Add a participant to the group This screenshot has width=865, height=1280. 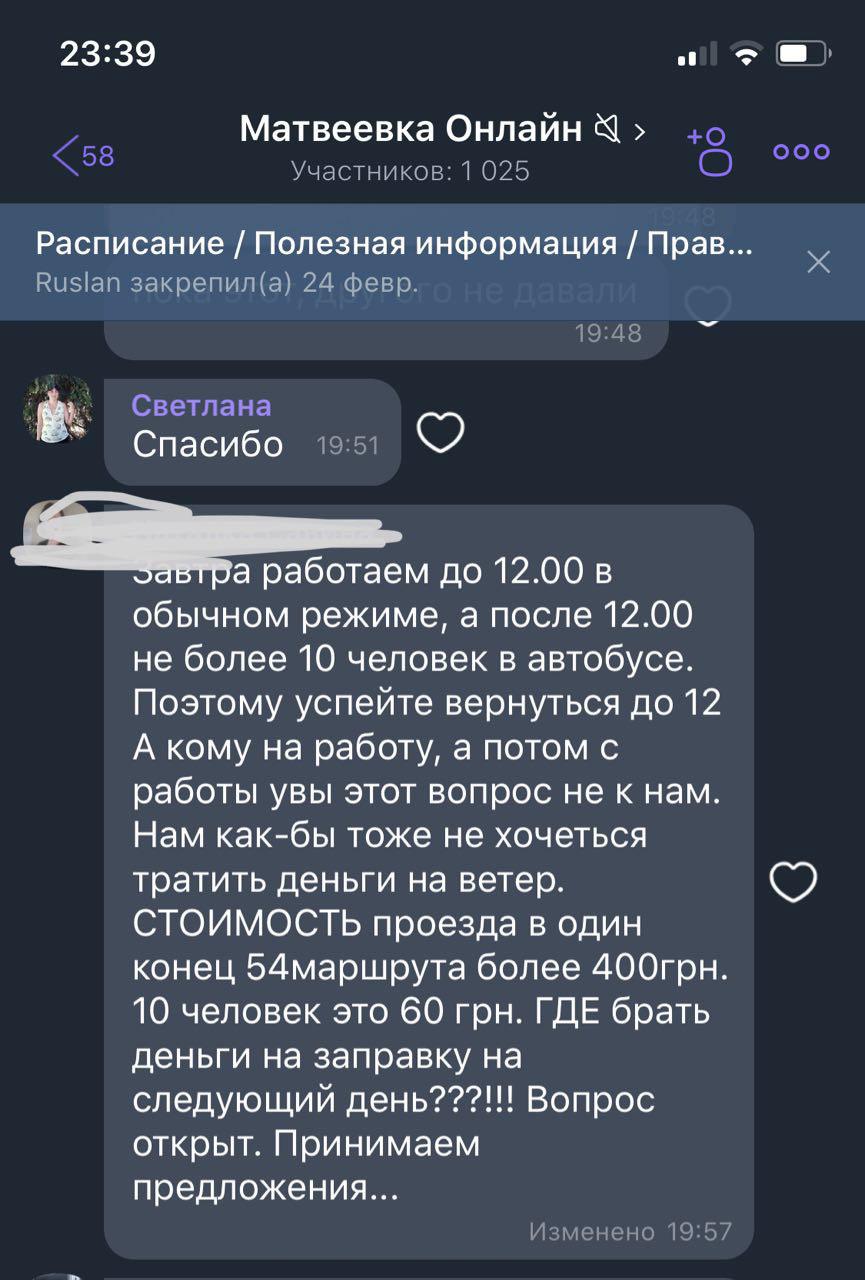tap(711, 152)
